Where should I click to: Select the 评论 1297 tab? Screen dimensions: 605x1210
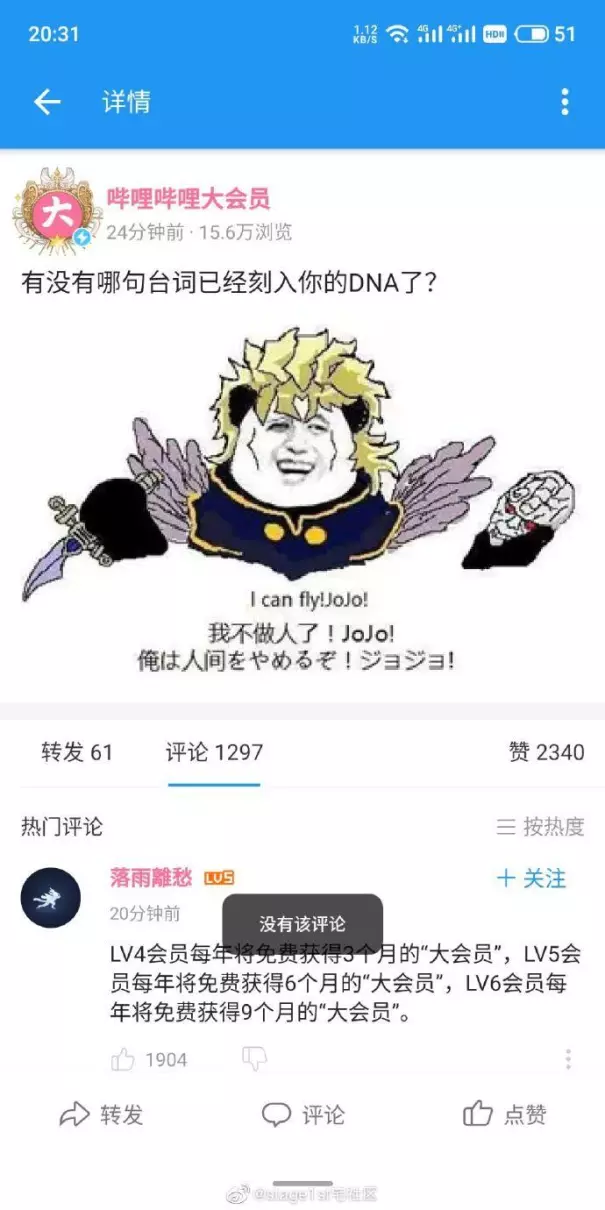tap(214, 752)
